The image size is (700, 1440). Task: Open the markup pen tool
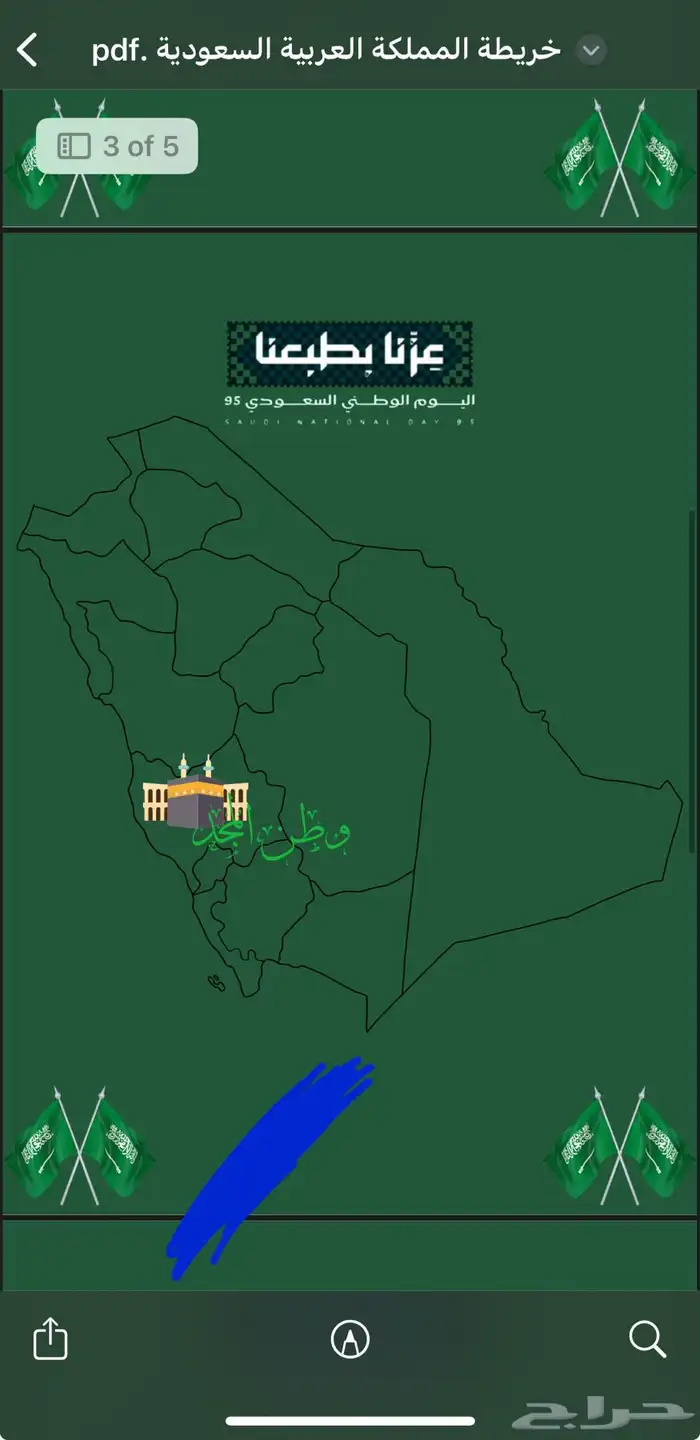point(350,1339)
